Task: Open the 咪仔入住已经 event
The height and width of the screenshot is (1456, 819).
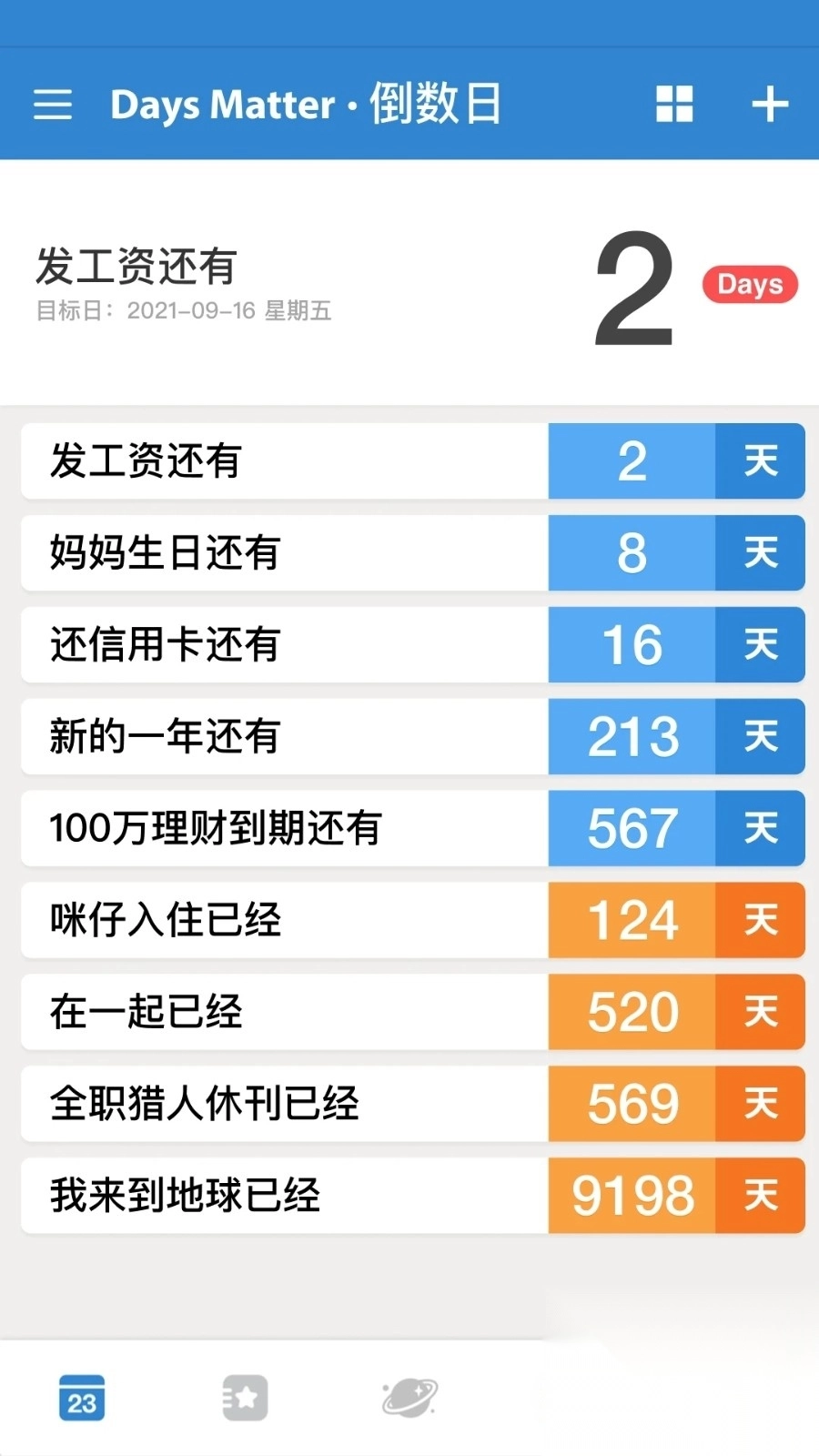Action: [413, 920]
